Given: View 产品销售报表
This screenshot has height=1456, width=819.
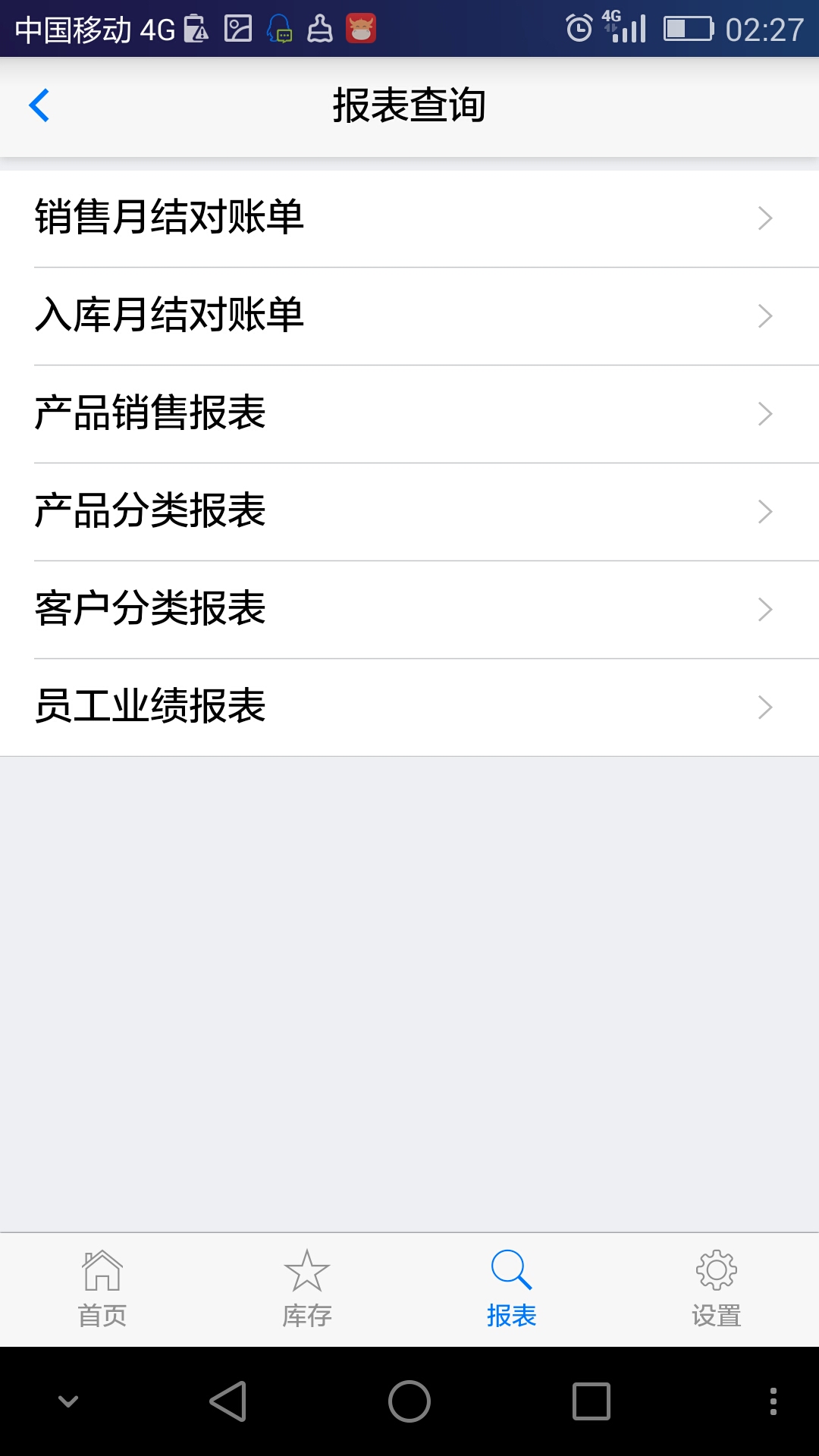Looking at the screenshot, I should coord(409,413).
